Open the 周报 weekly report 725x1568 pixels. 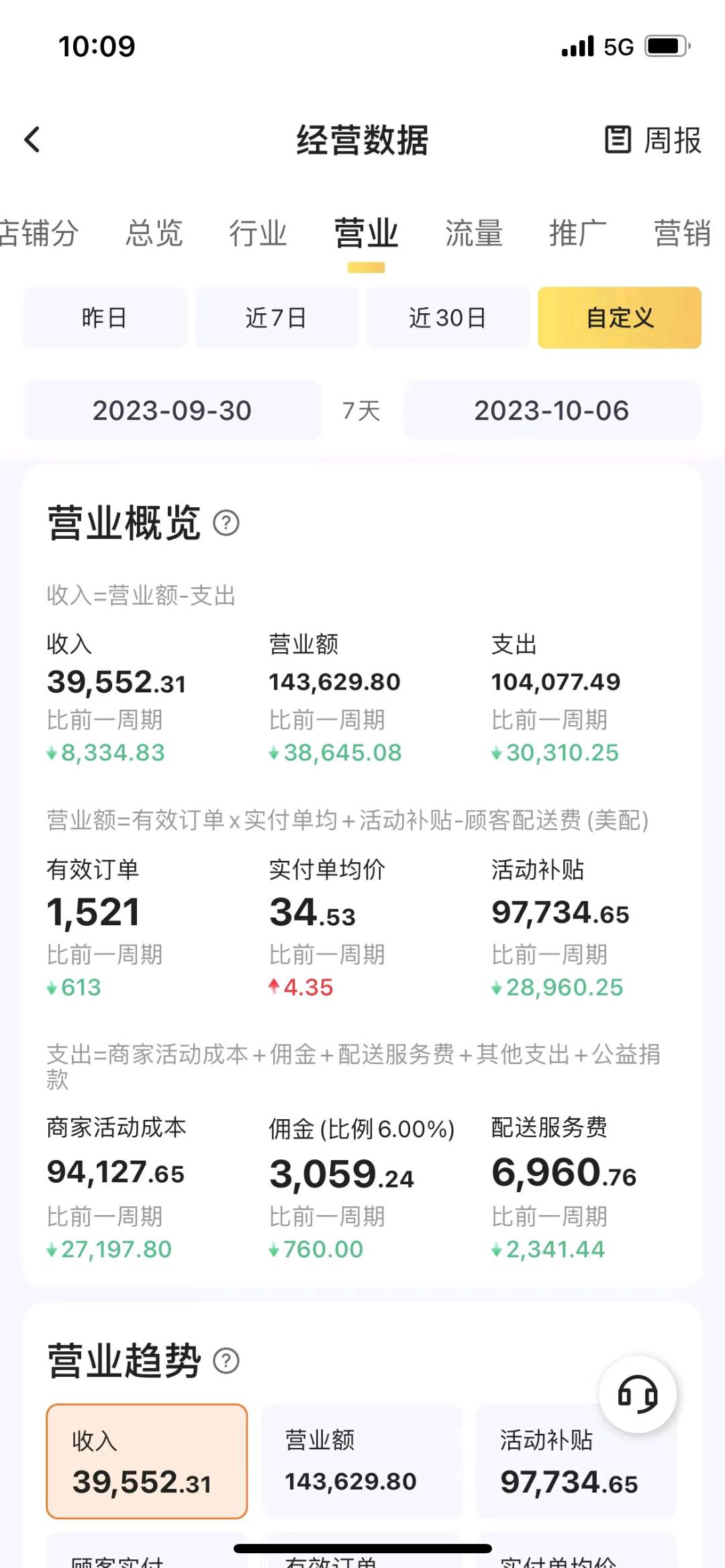(x=653, y=140)
